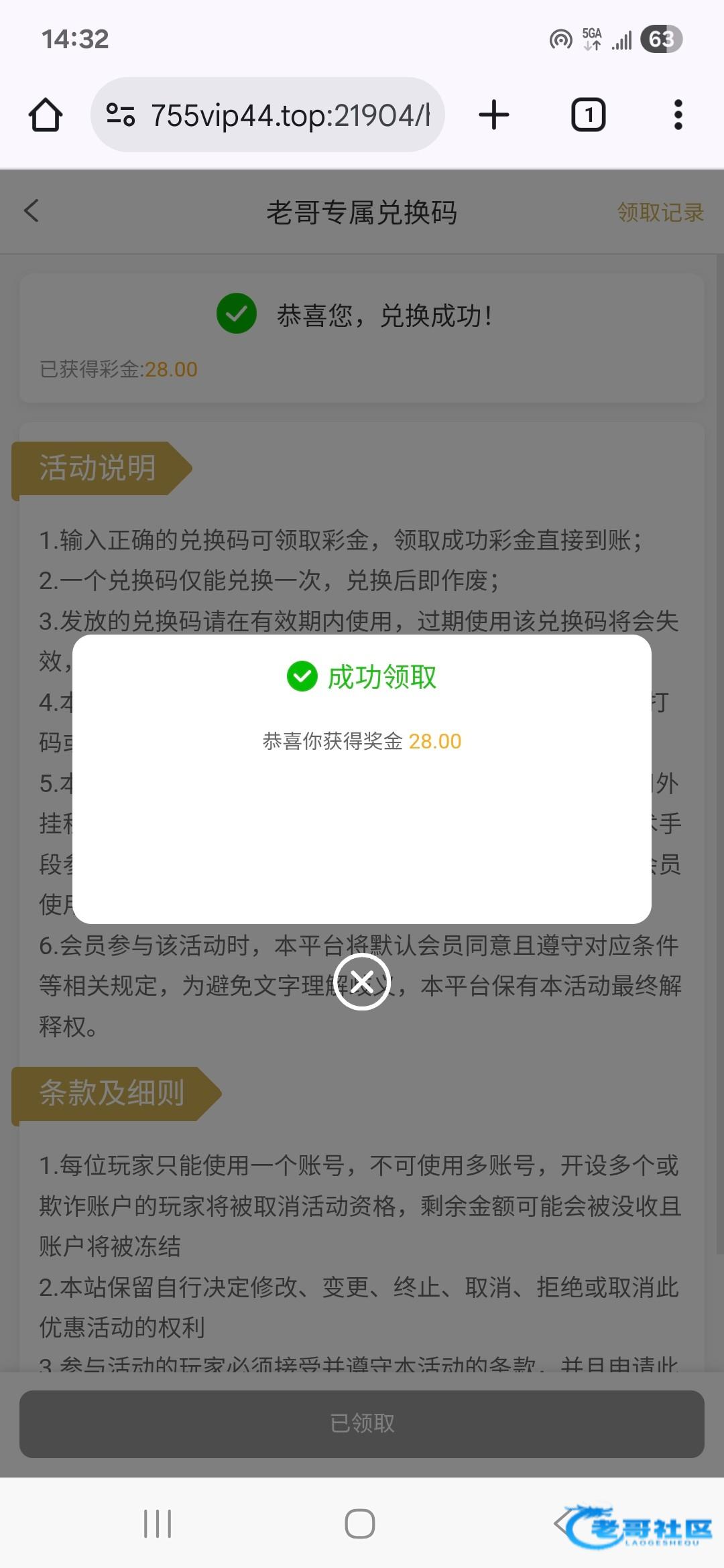Viewport: 724px width, 1568px height.
Task: Open a new browser tab
Action: pos(494,115)
